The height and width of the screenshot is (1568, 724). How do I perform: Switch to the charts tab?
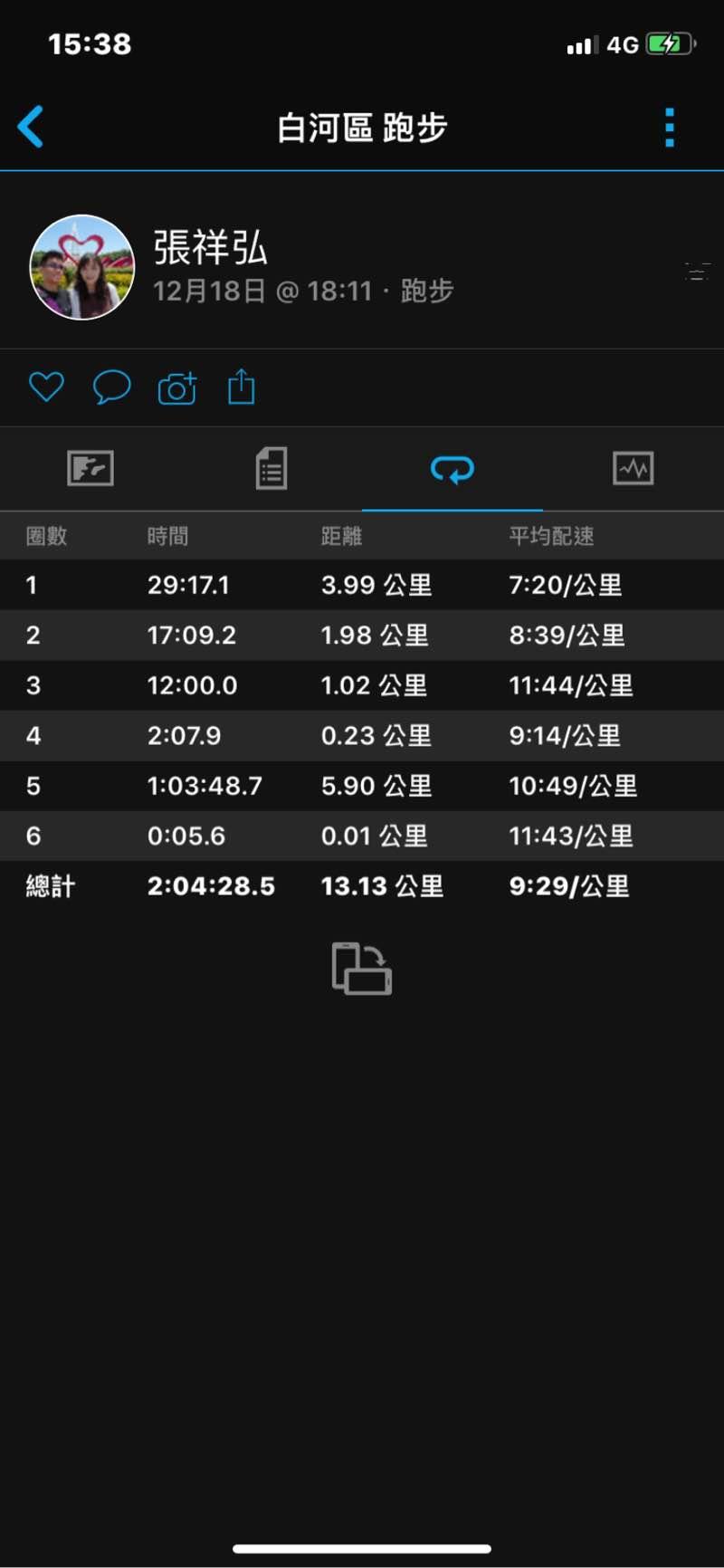coord(633,469)
